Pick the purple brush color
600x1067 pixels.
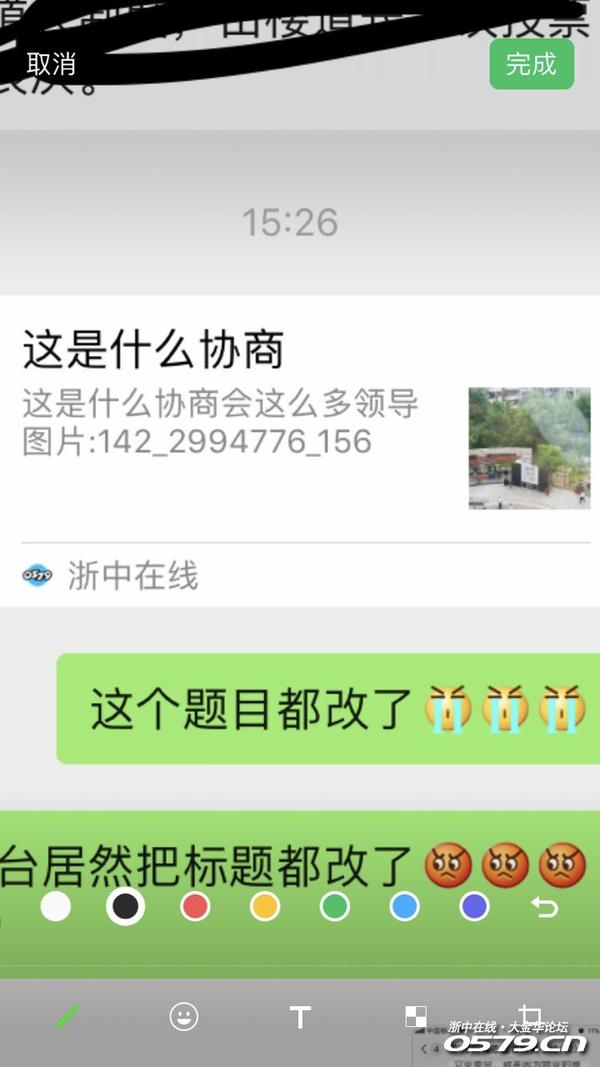[474, 907]
